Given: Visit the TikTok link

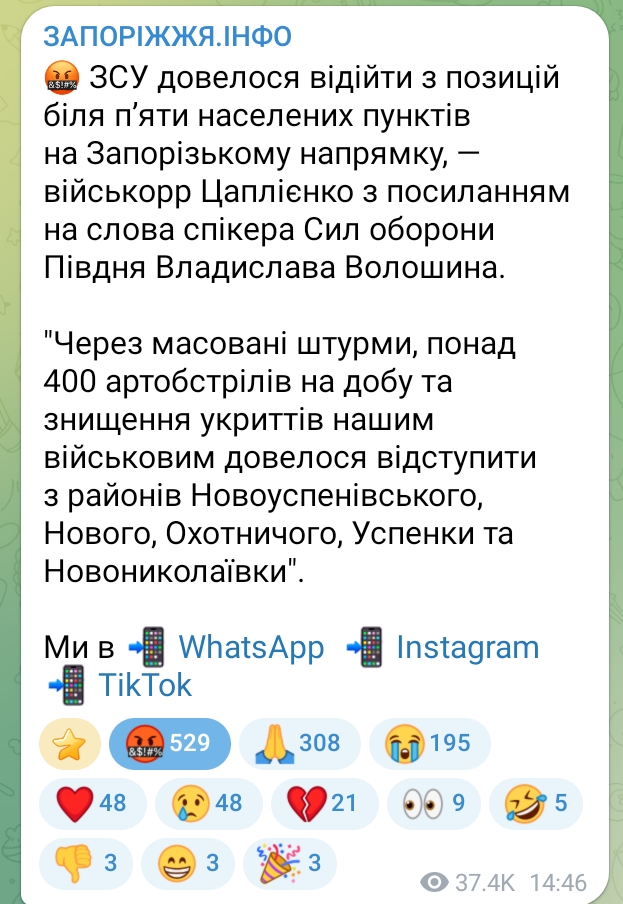Looking at the screenshot, I should [x=145, y=685].
